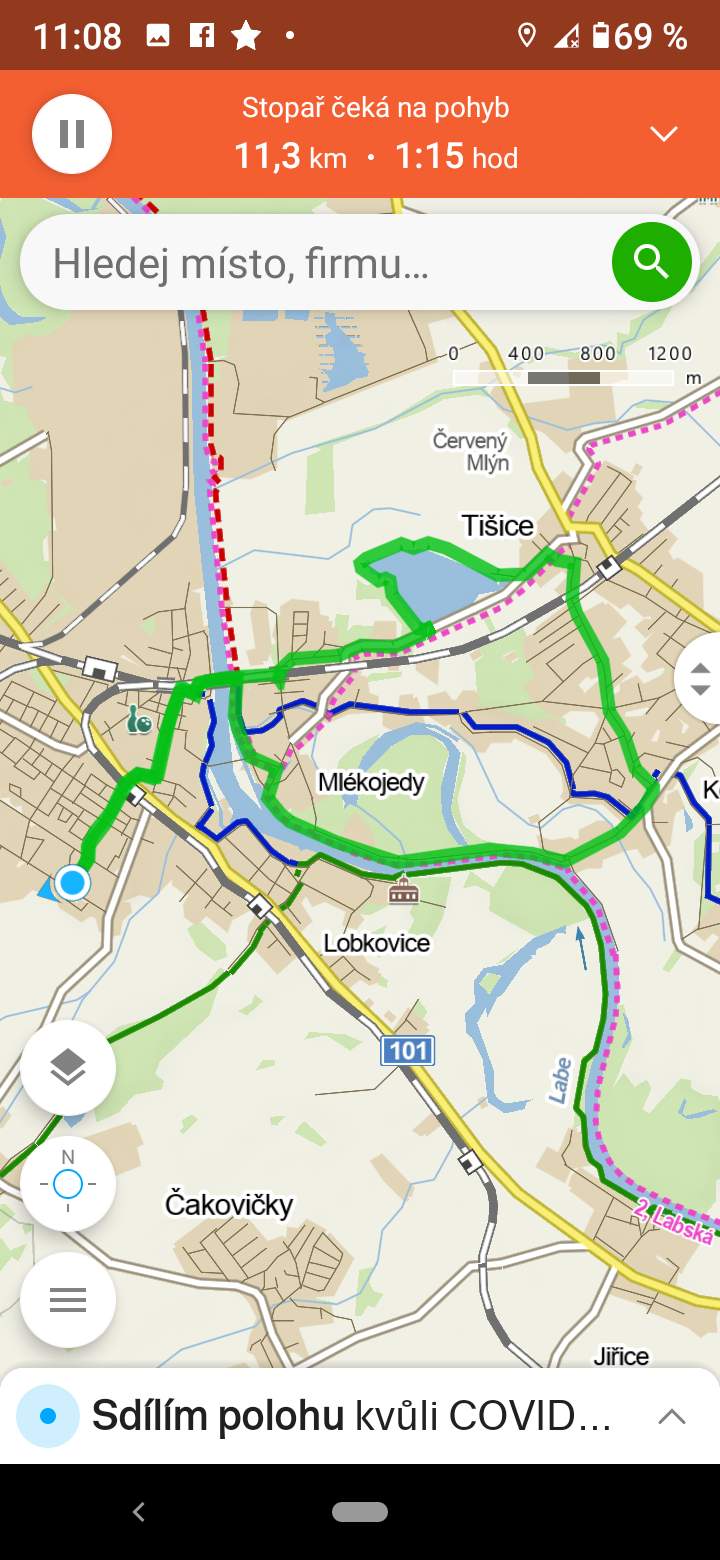Tap the Lobkovice castle landmark icon
Image resolution: width=720 pixels, height=1560 pixels.
404,889
